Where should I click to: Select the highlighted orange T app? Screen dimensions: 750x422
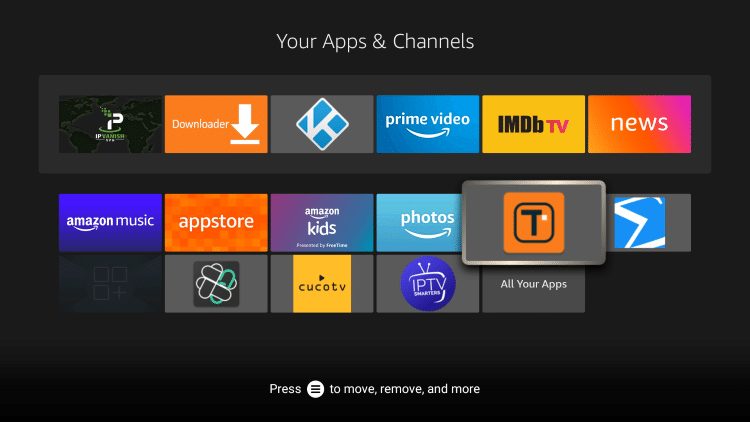534,222
